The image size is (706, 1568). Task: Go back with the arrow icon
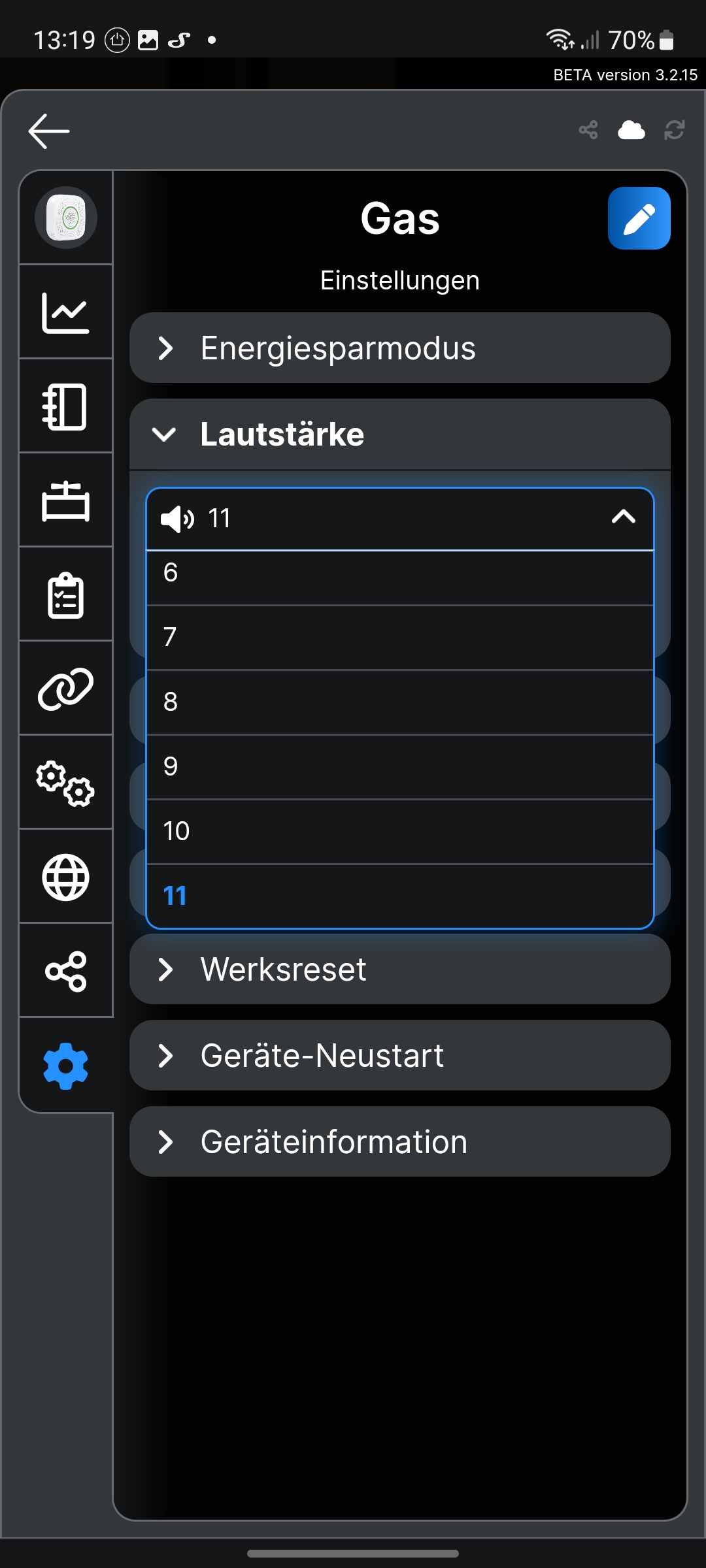click(x=49, y=131)
